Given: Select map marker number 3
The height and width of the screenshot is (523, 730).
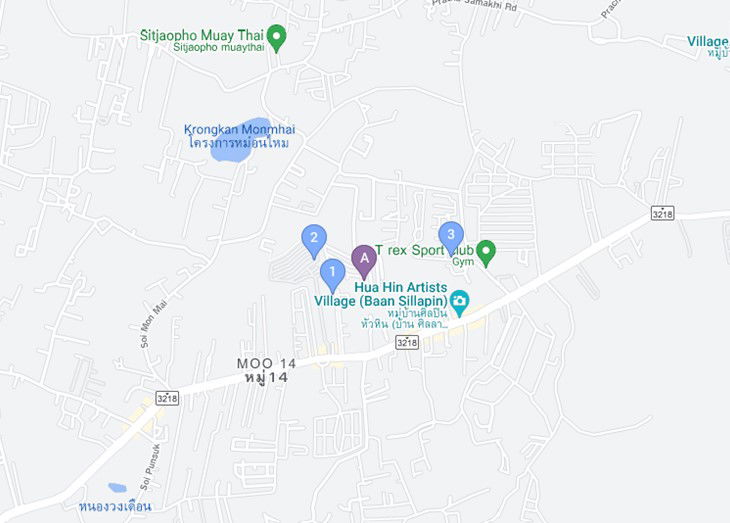Looking at the screenshot, I should (x=451, y=235).
